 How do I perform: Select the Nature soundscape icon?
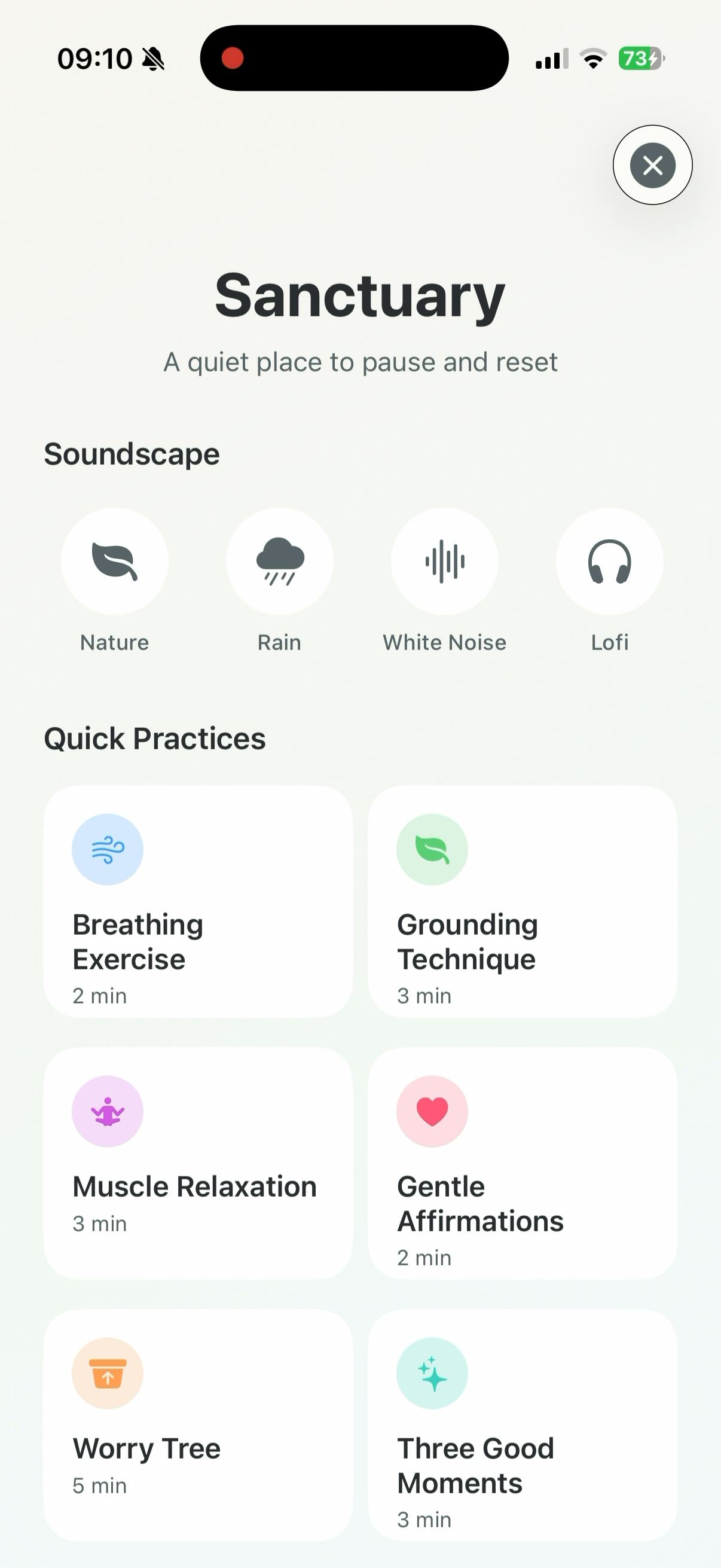(x=114, y=561)
